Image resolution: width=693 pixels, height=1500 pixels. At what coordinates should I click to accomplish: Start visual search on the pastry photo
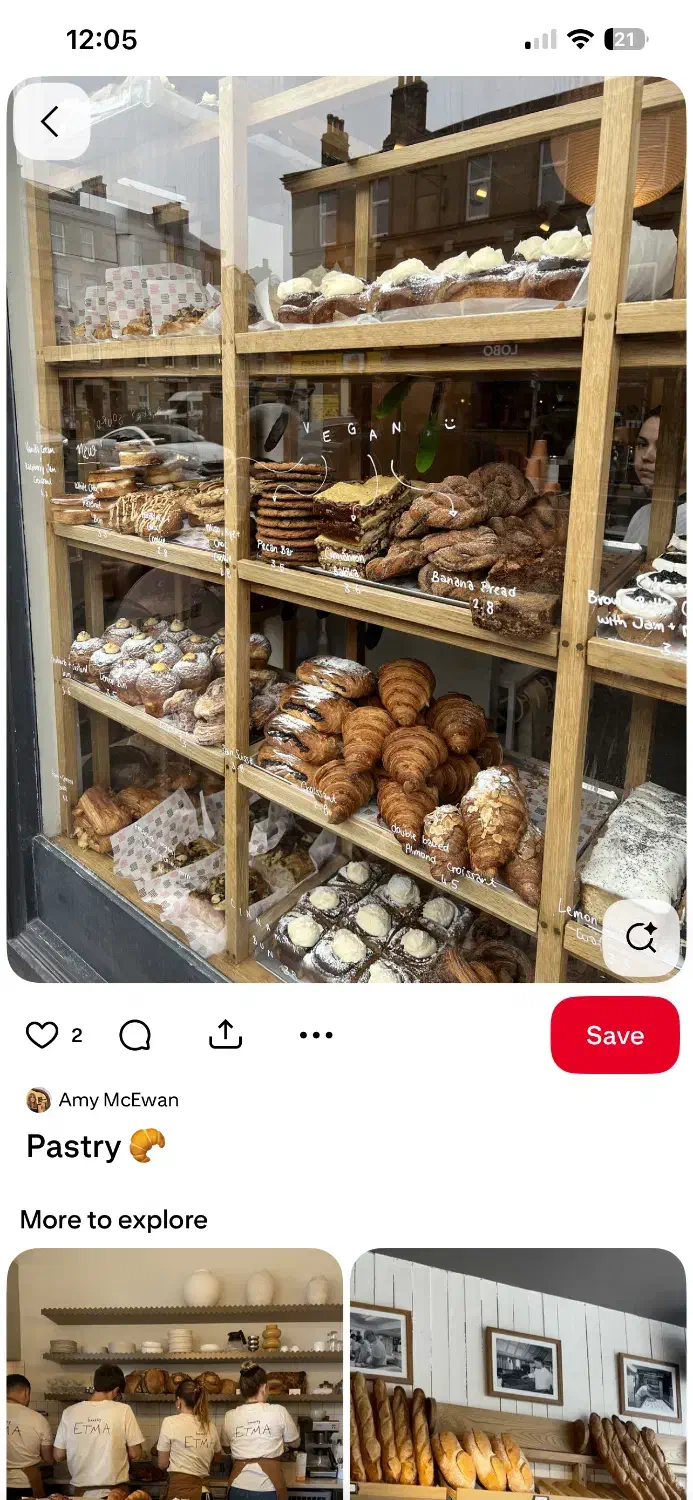(640, 937)
